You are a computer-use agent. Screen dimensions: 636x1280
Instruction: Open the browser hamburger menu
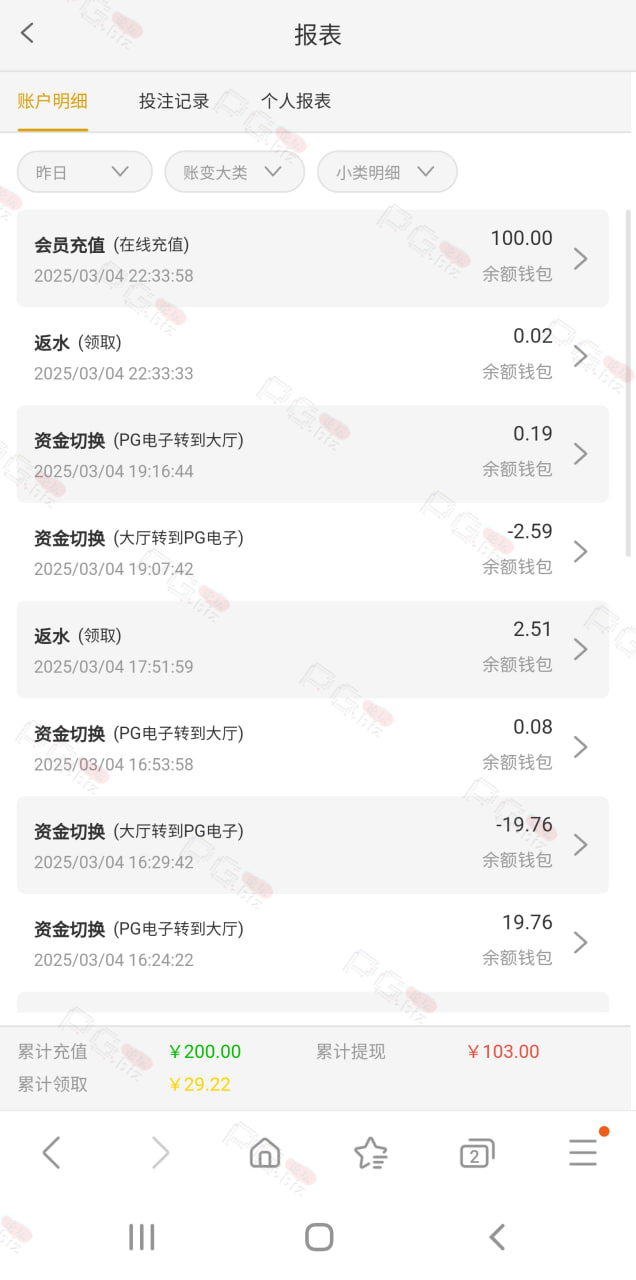point(583,1153)
